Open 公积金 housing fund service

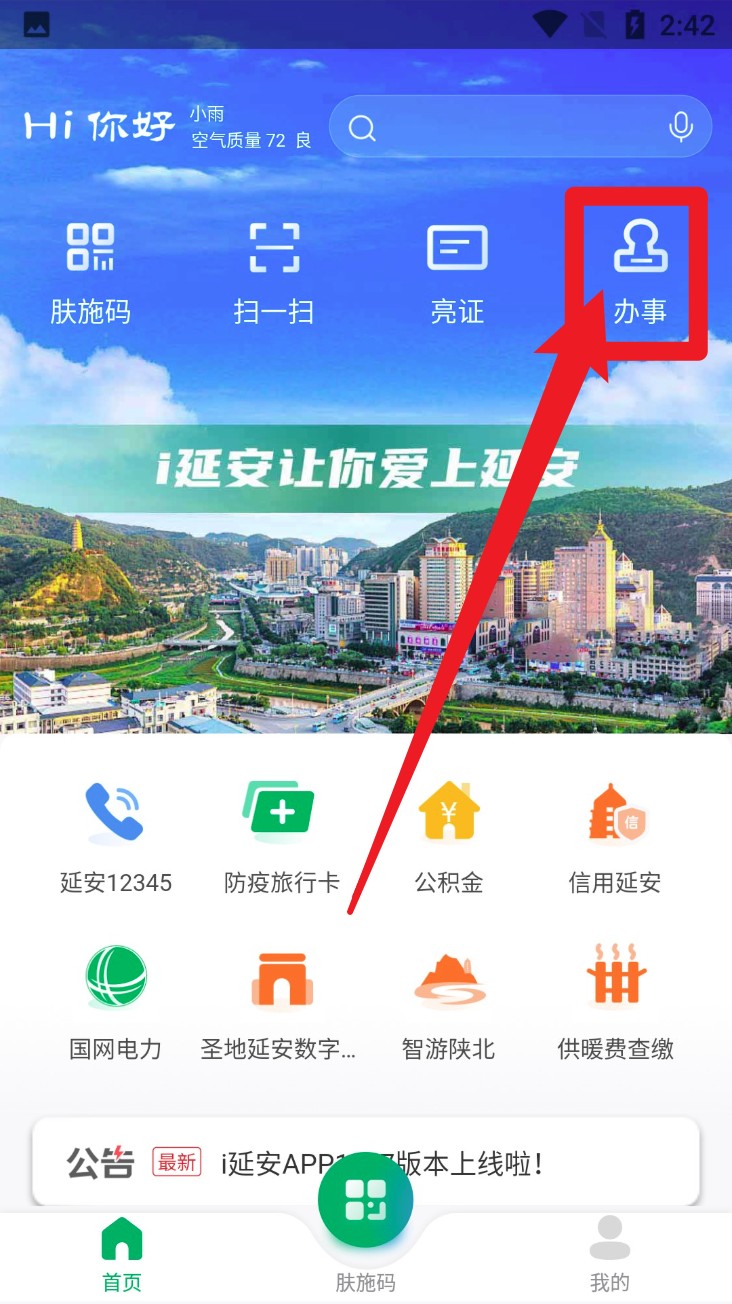[x=449, y=836]
